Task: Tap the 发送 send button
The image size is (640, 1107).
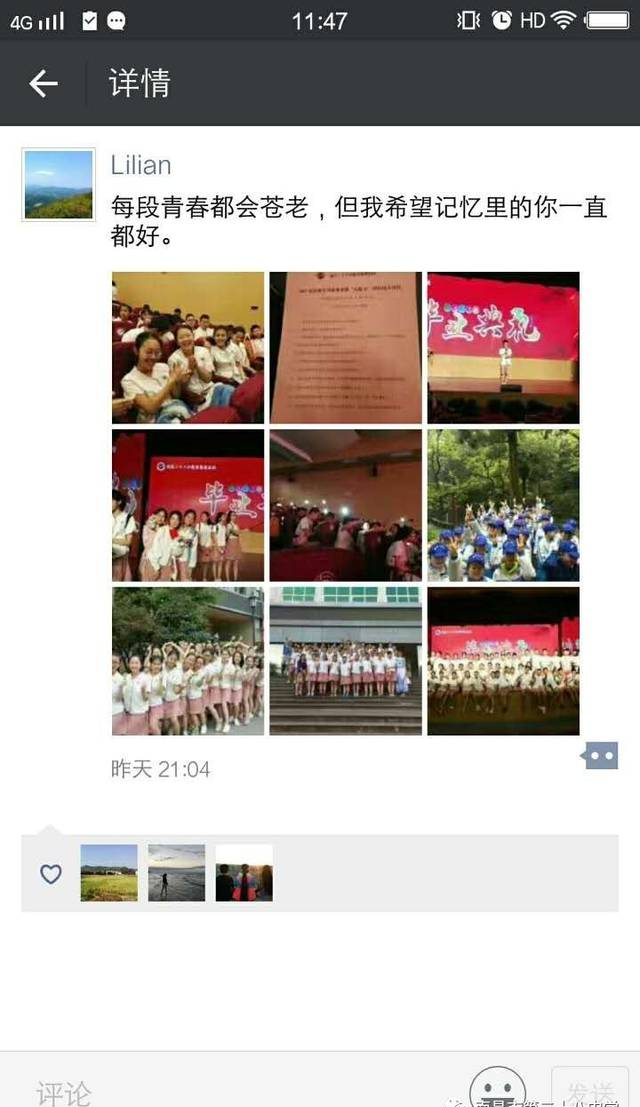Action: 590,1088
